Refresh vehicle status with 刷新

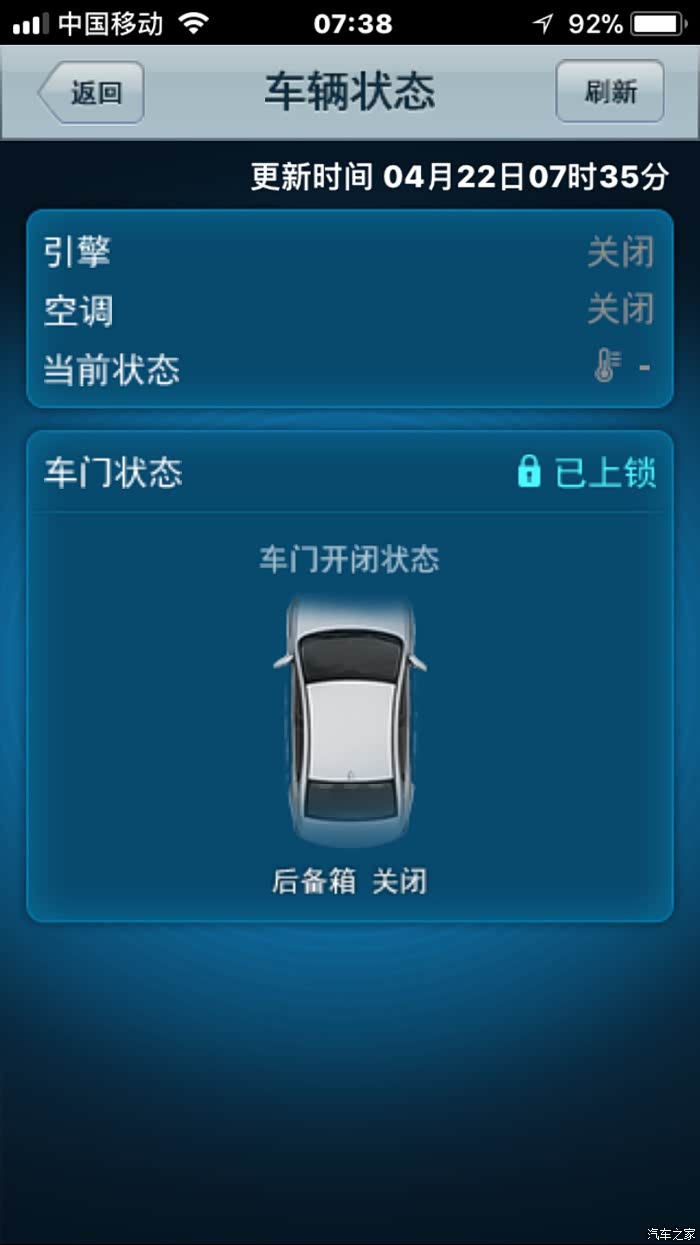610,92
